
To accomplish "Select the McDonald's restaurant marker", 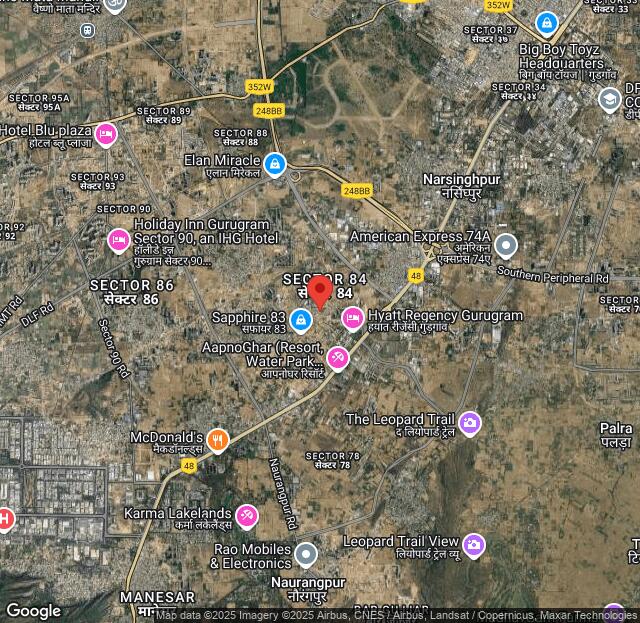I will (217, 439).
